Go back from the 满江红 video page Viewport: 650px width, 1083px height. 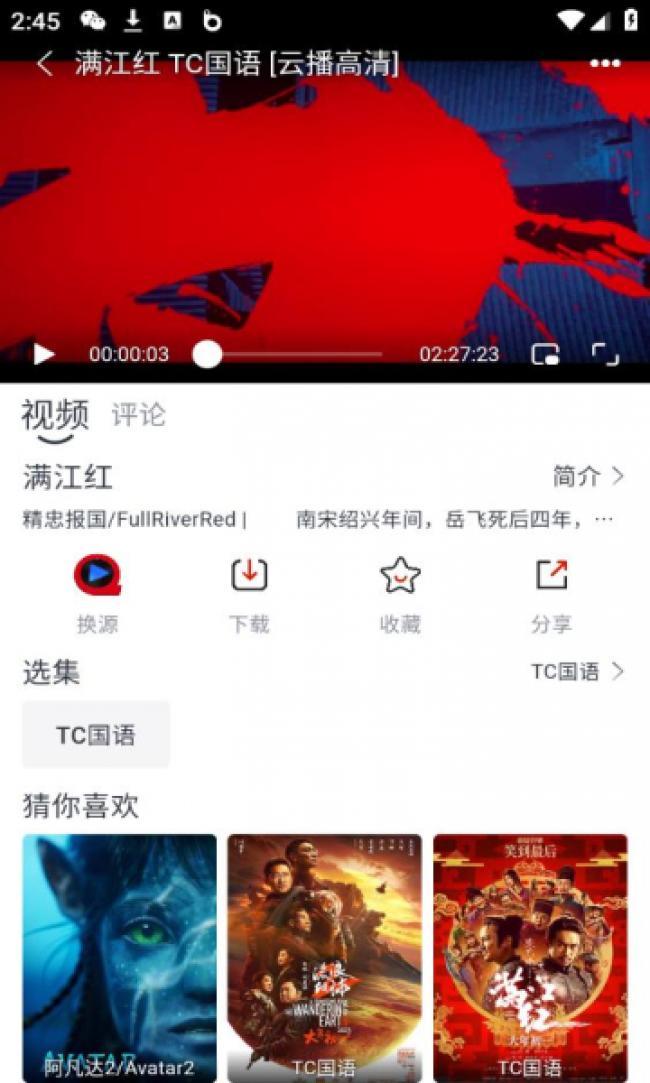point(44,65)
